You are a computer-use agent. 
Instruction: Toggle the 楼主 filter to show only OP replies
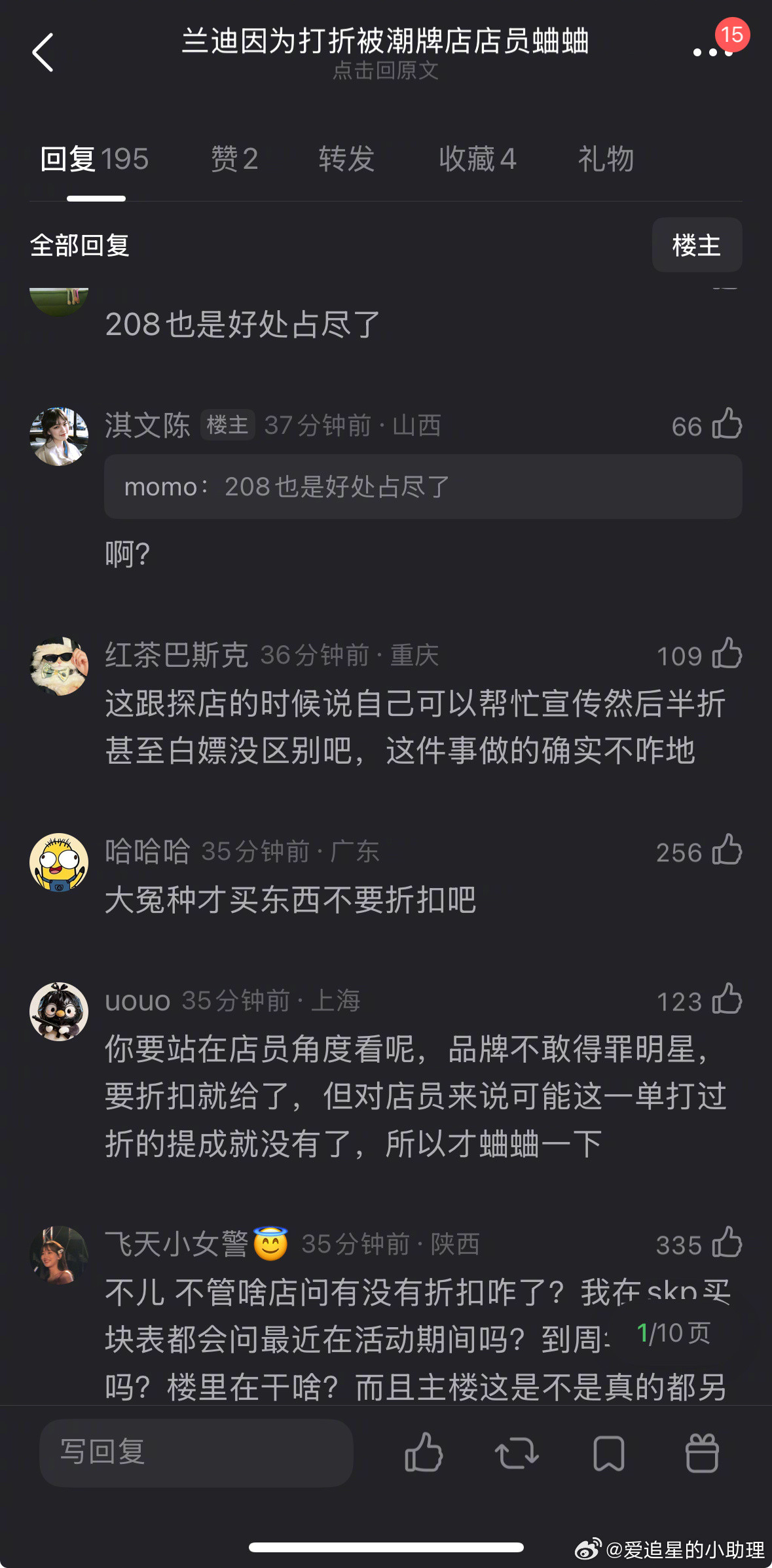697,245
